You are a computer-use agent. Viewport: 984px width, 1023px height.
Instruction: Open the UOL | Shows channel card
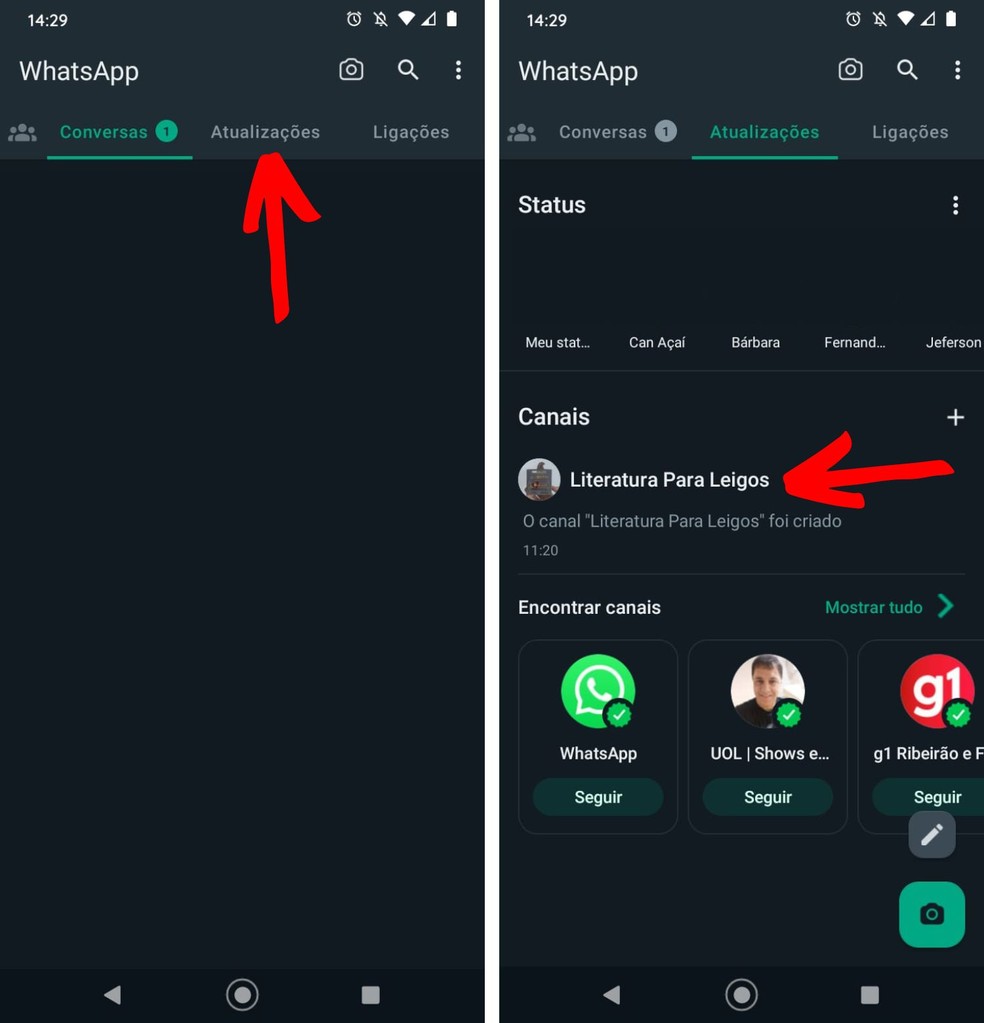[768, 700]
